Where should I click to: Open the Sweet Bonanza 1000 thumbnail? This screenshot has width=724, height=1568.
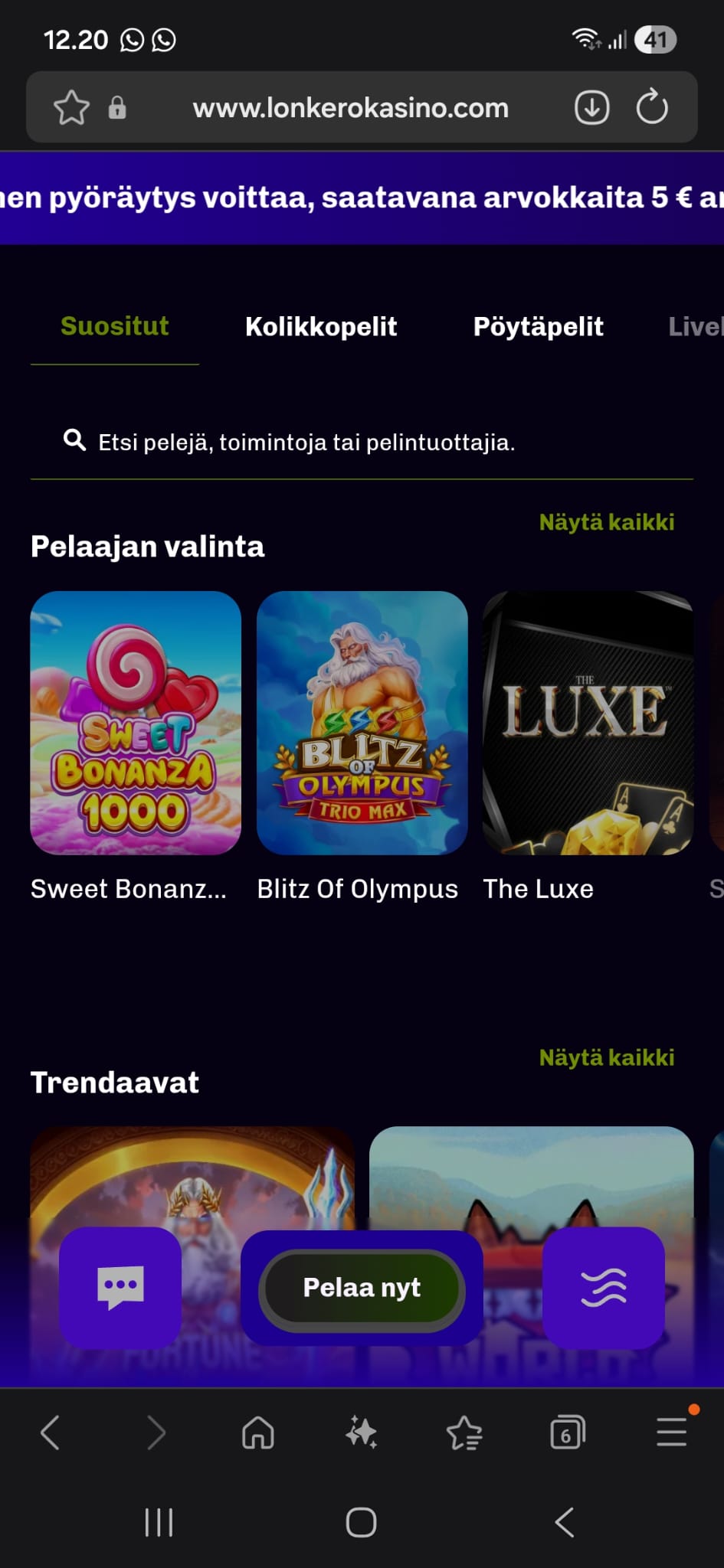pyautogui.click(x=136, y=723)
